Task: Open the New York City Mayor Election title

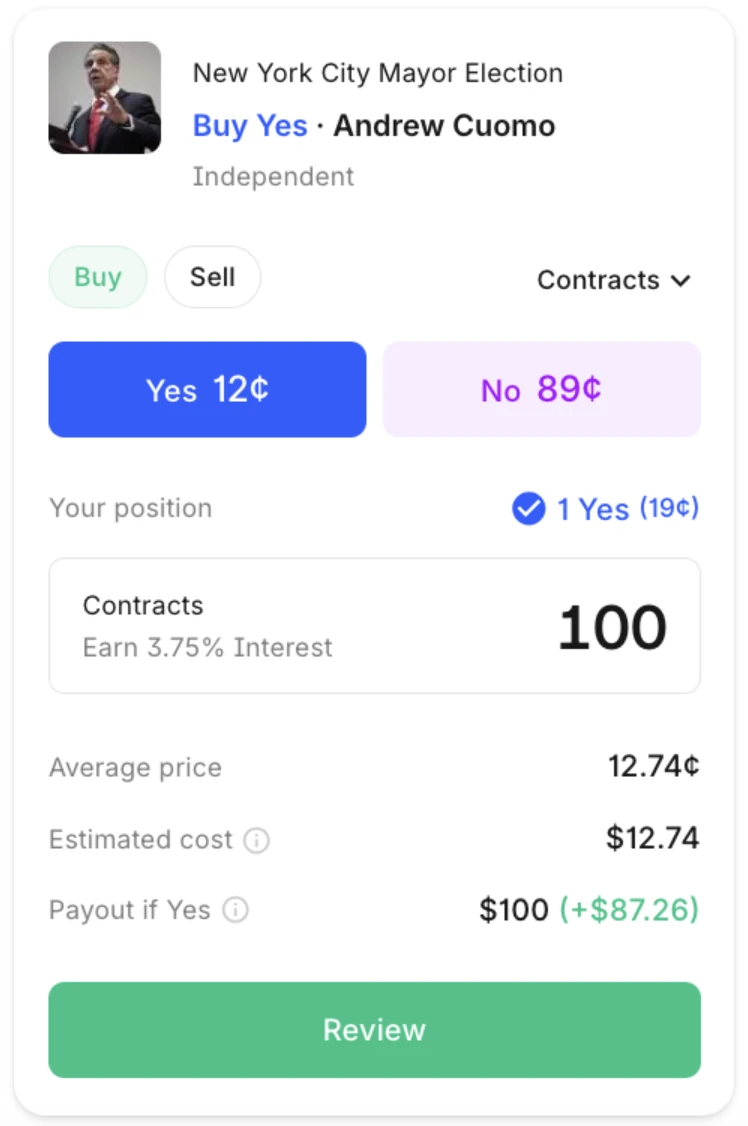Action: 377,73
